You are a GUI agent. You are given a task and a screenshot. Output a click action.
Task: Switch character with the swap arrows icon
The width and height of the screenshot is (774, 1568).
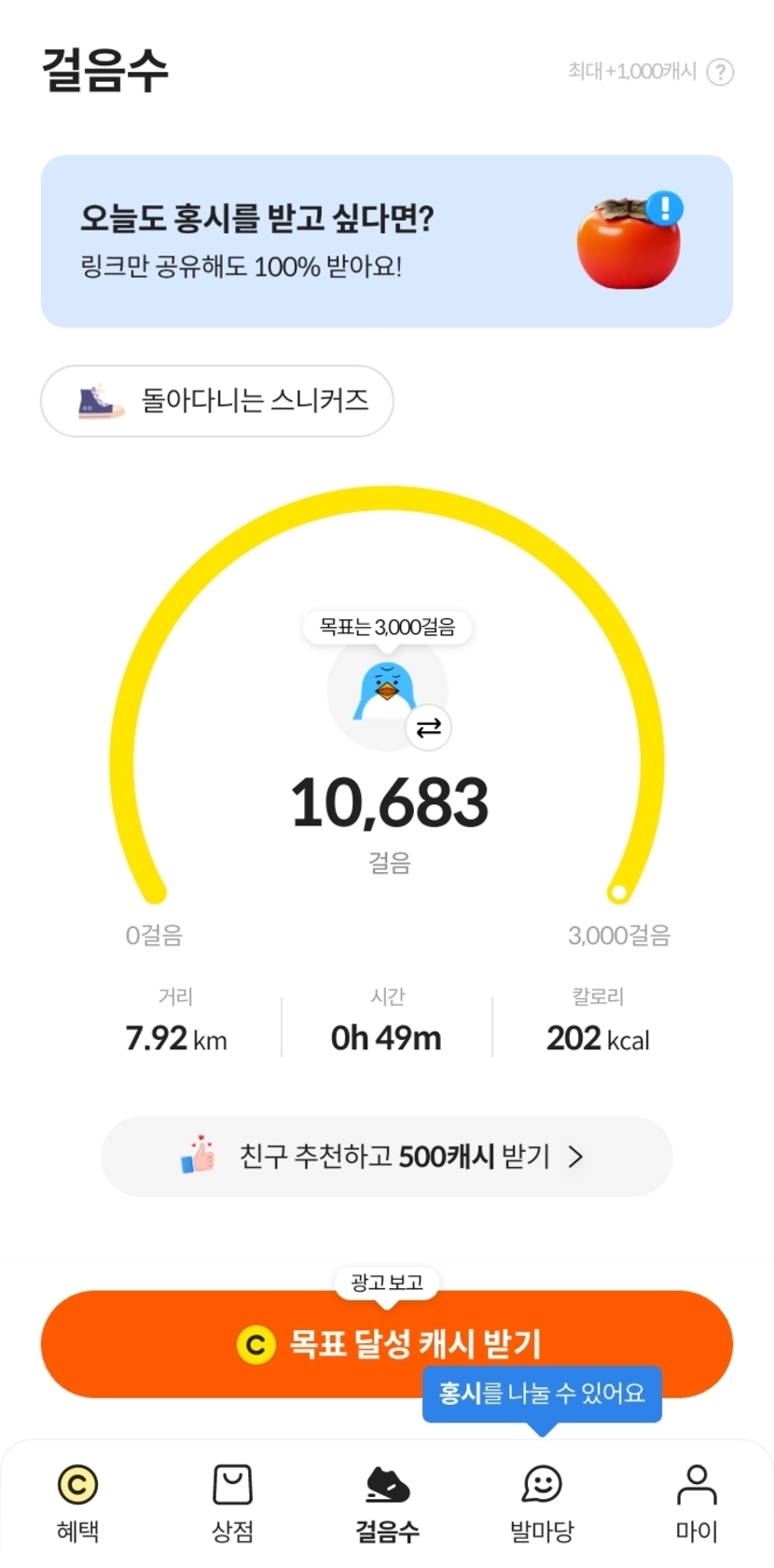pos(429,728)
